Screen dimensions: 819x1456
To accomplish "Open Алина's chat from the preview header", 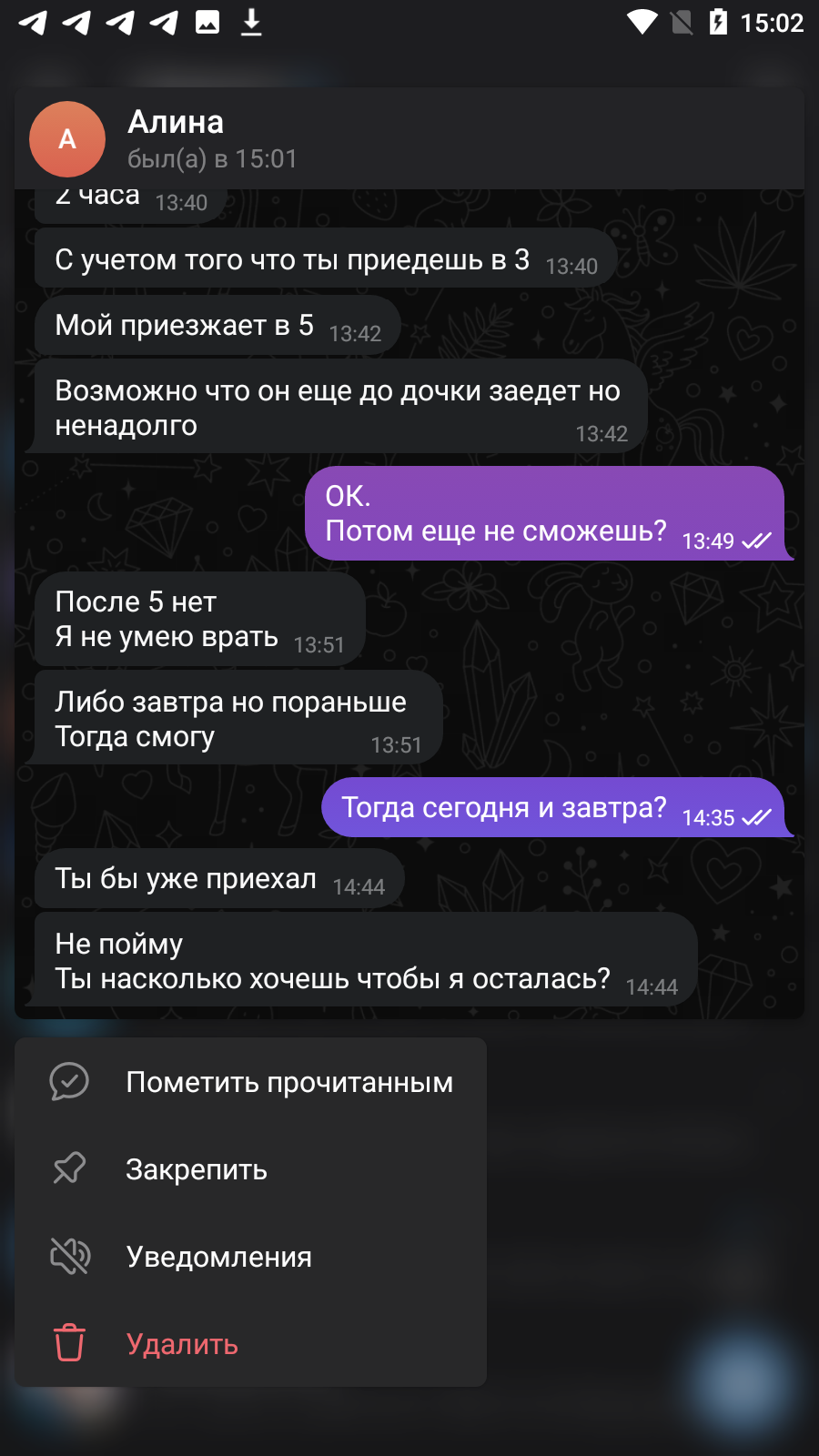I will point(409,139).
